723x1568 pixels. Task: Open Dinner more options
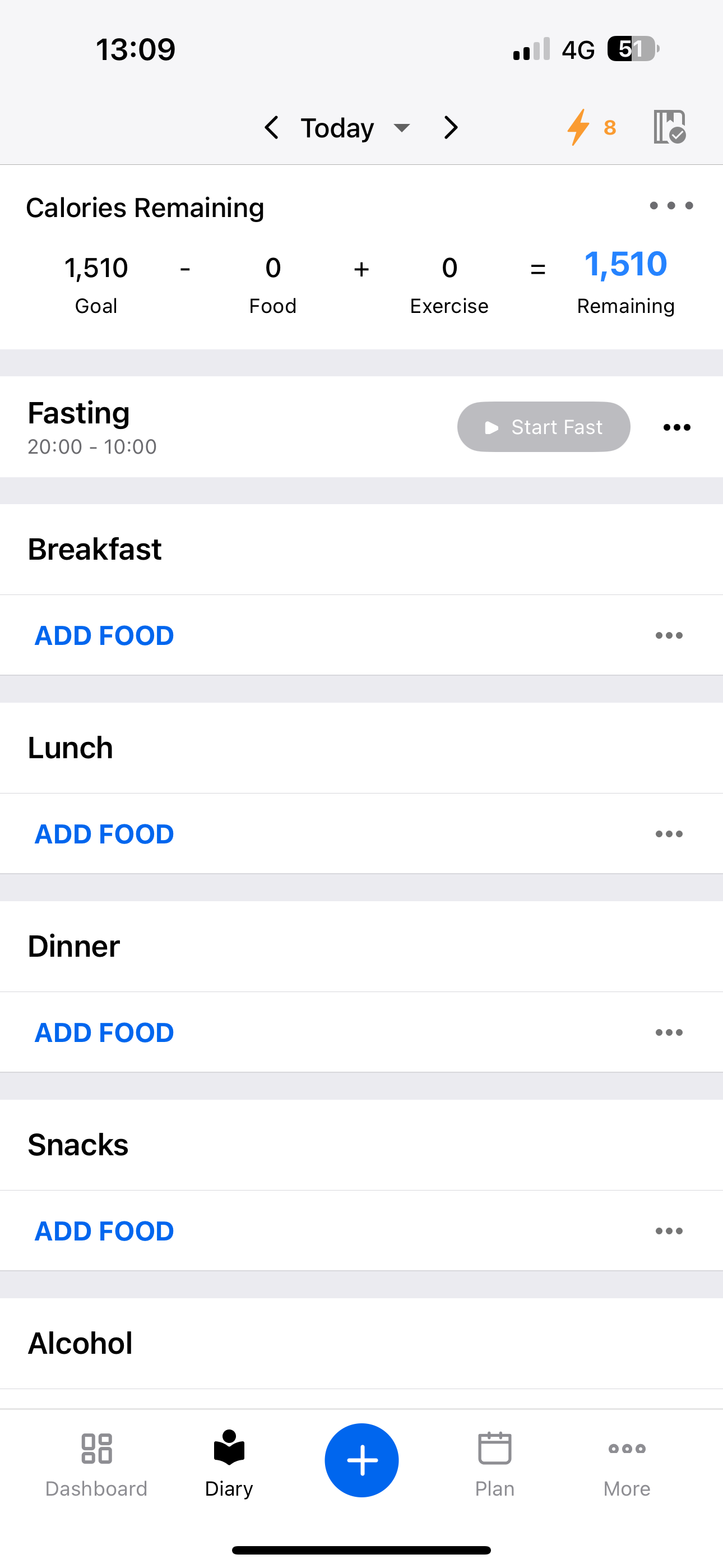click(669, 1032)
